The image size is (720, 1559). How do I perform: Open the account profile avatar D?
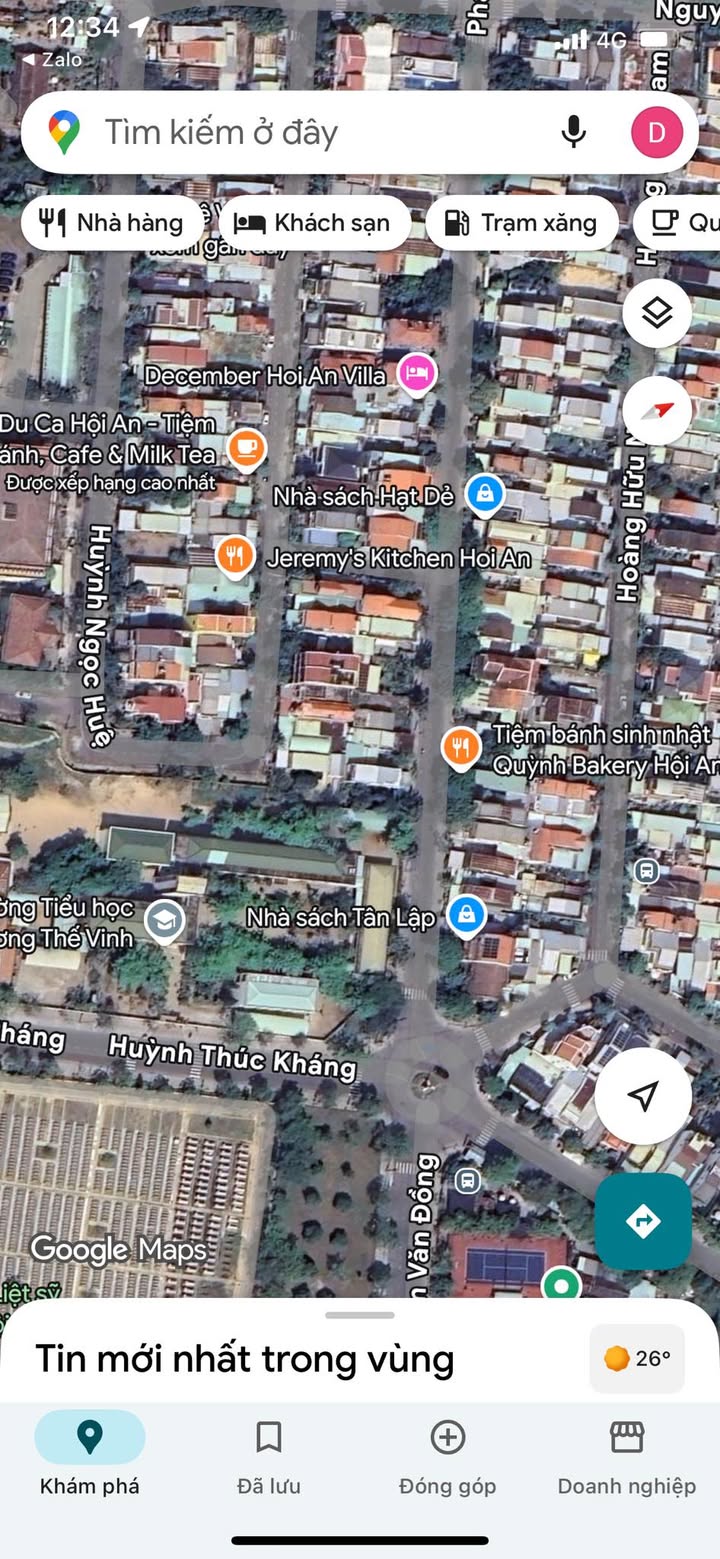click(657, 132)
